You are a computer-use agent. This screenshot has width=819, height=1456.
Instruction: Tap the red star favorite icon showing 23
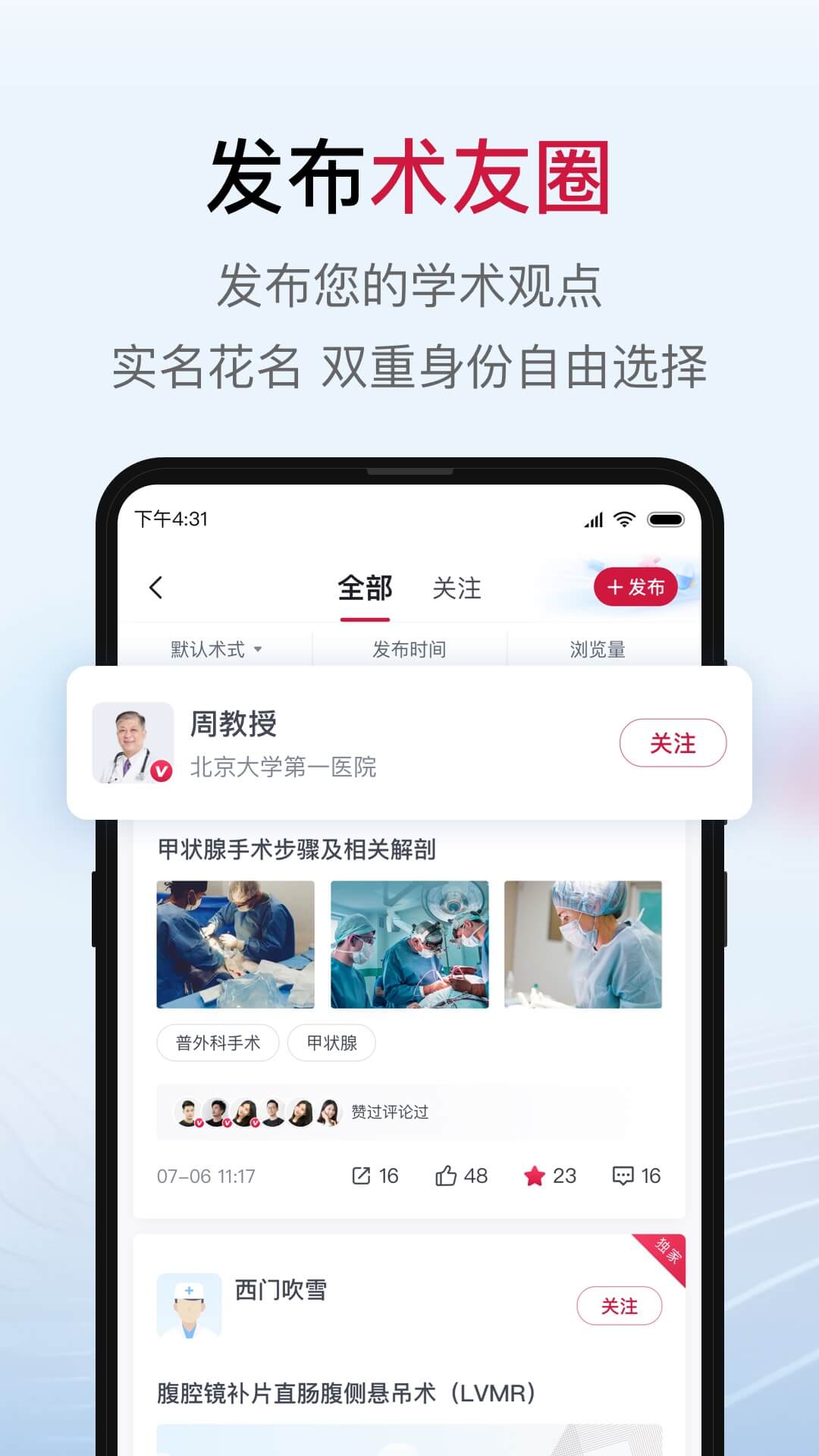coord(537,1176)
